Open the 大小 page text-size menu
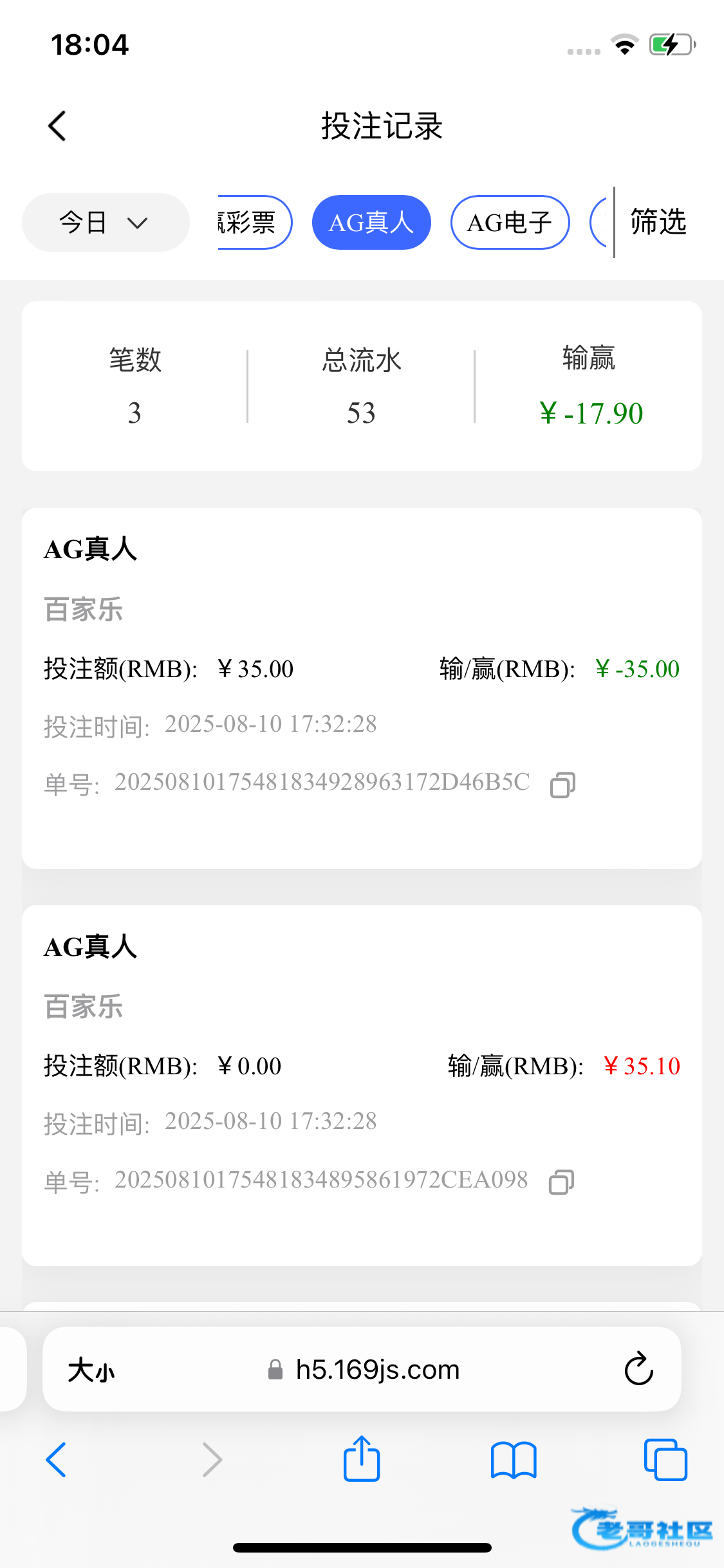Screen dimensions: 724x1568 click(91, 1370)
